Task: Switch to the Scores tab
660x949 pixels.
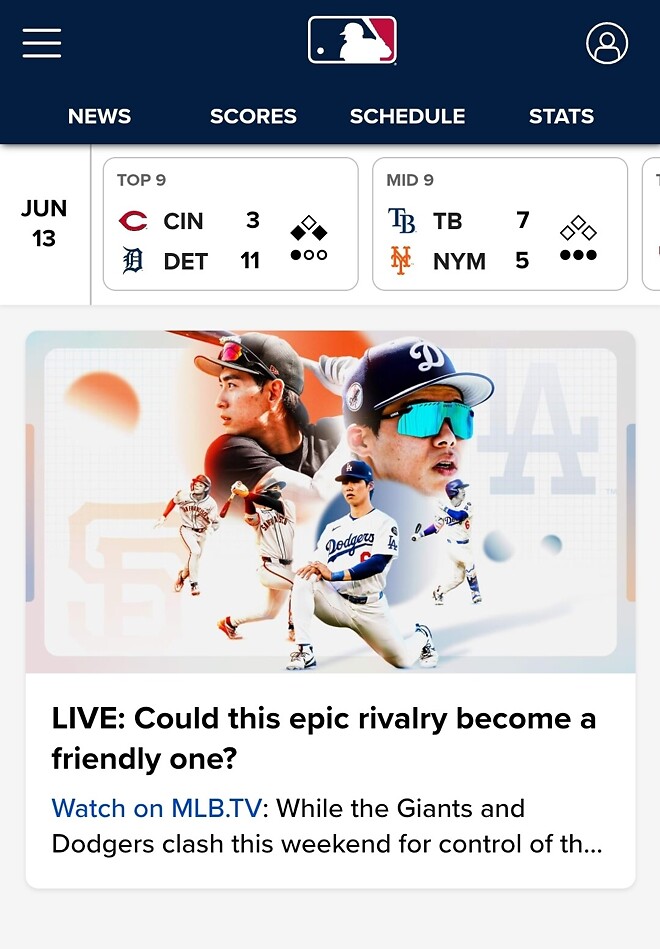Action: (253, 116)
